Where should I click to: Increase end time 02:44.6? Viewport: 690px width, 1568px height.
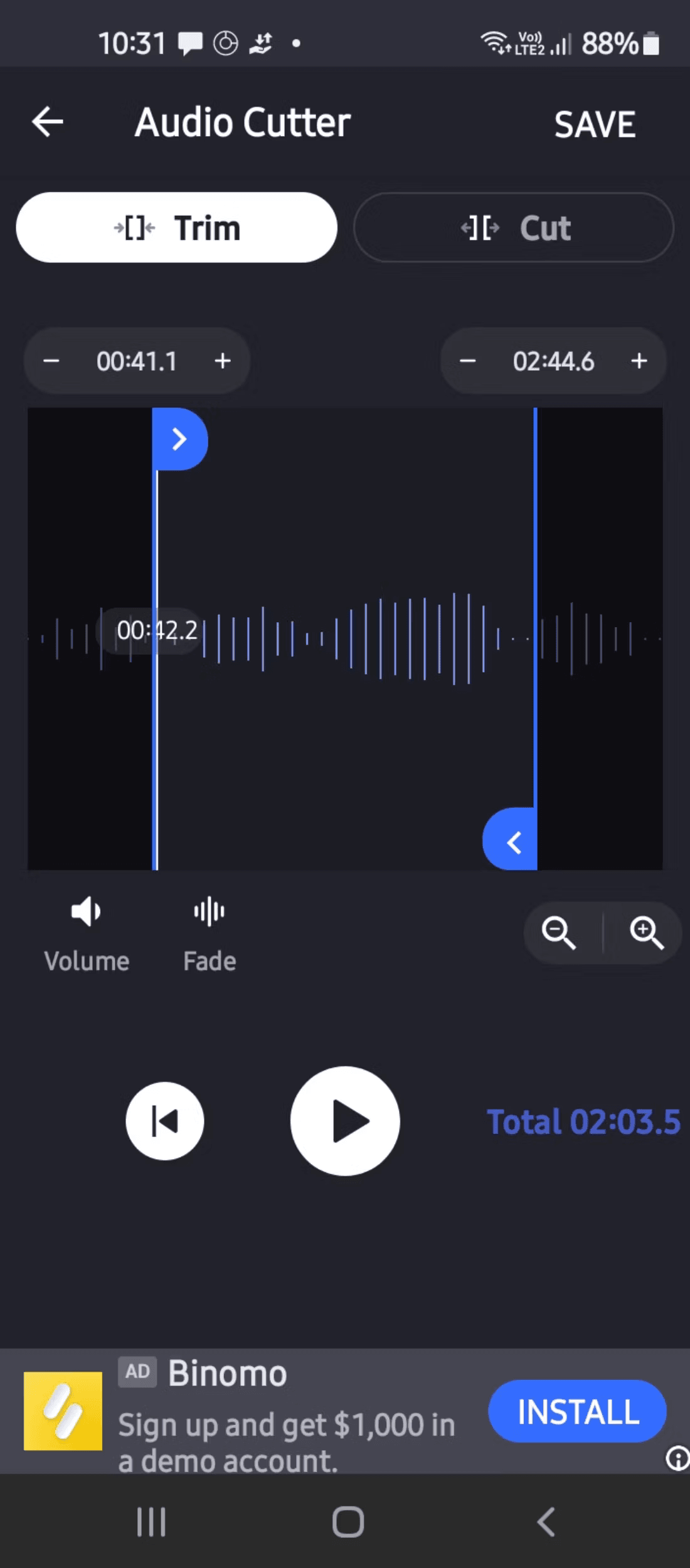click(x=639, y=361)
